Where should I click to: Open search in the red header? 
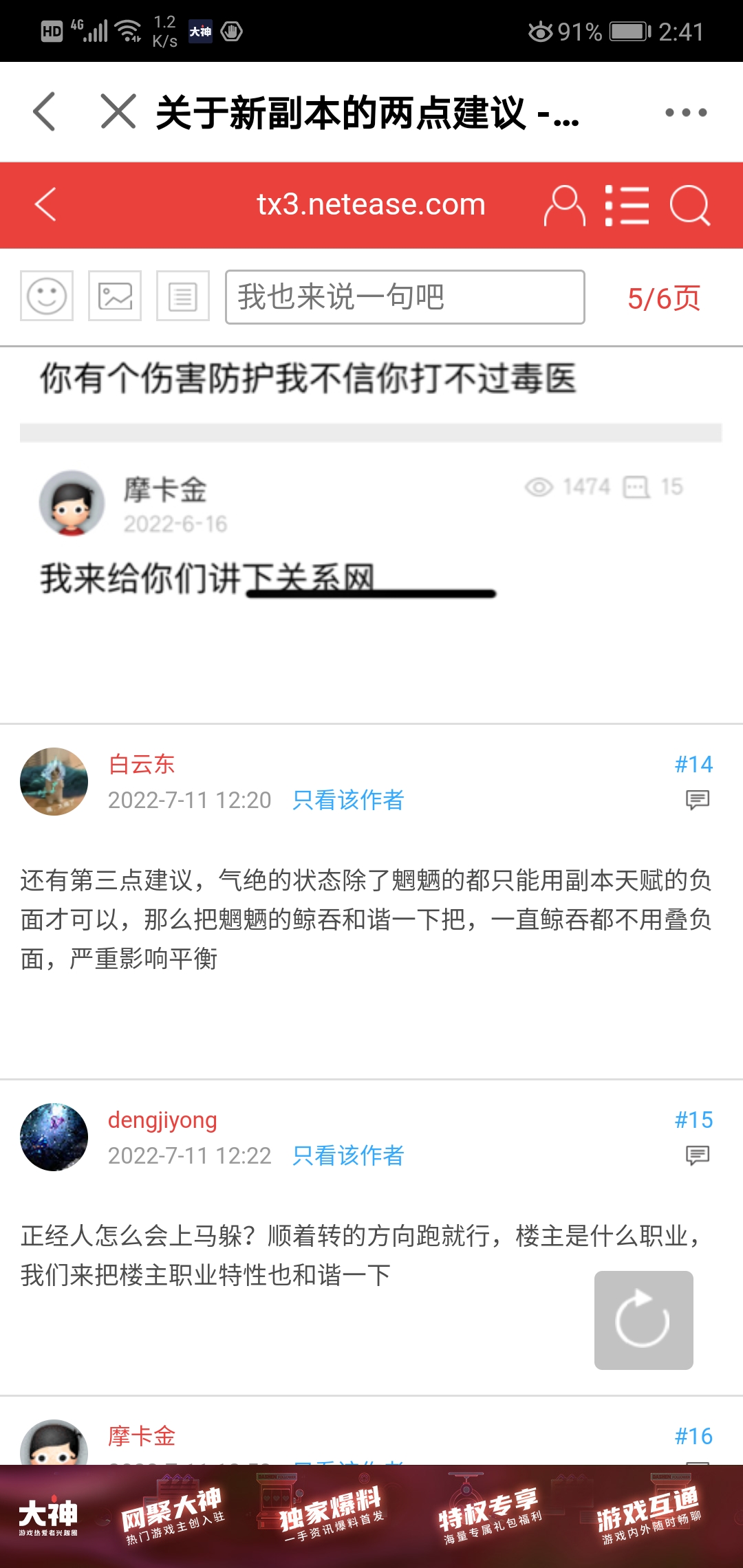click(689, 205)
